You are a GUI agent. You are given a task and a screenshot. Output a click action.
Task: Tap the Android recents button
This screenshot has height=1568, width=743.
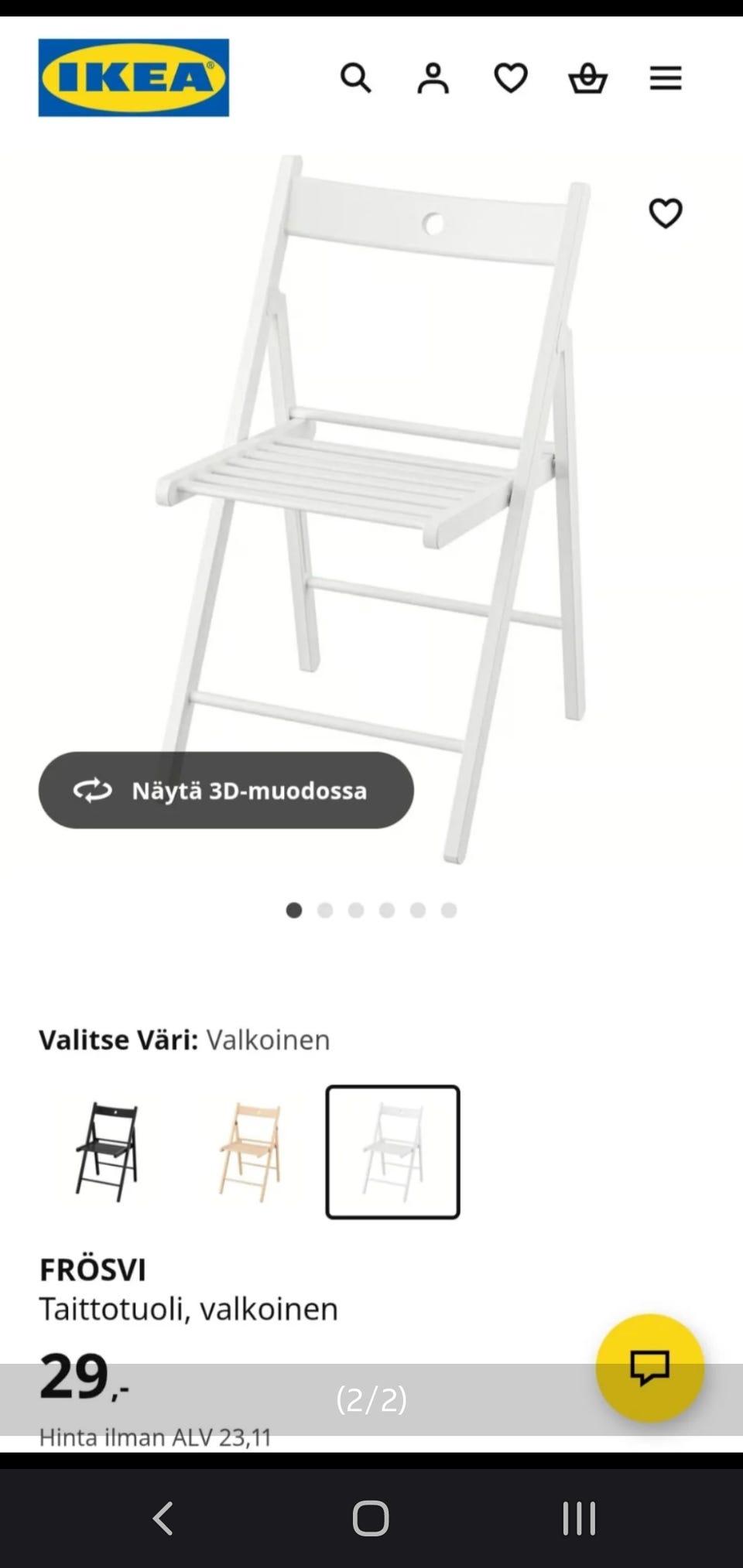point(579,1517)
